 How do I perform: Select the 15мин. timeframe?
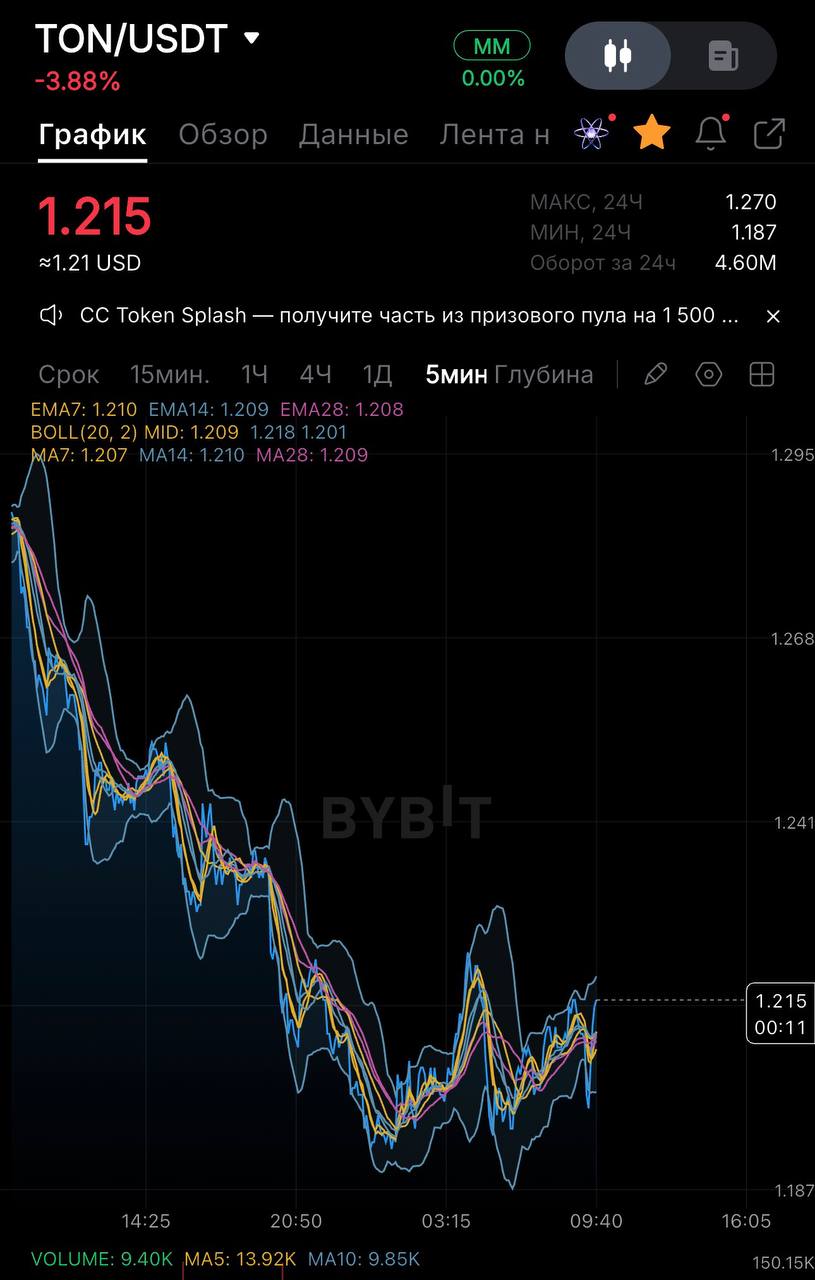(169, 375)
